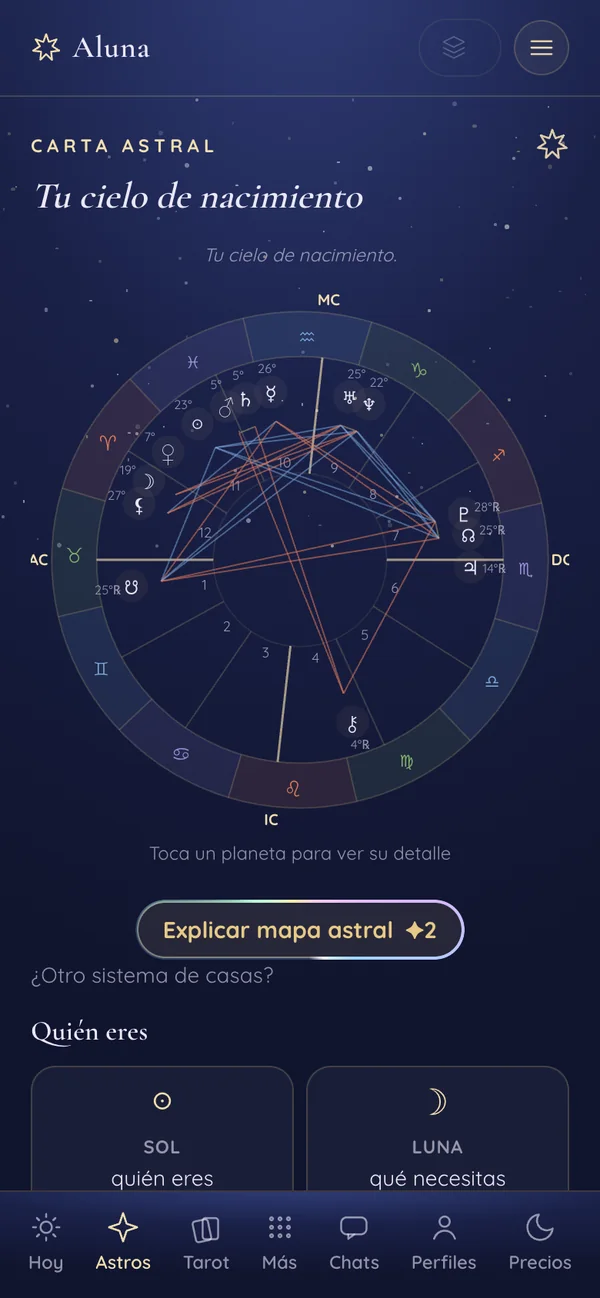Select the Astros tab
This screenshot has width=600, height=1298.
(x=123, y=1243)
